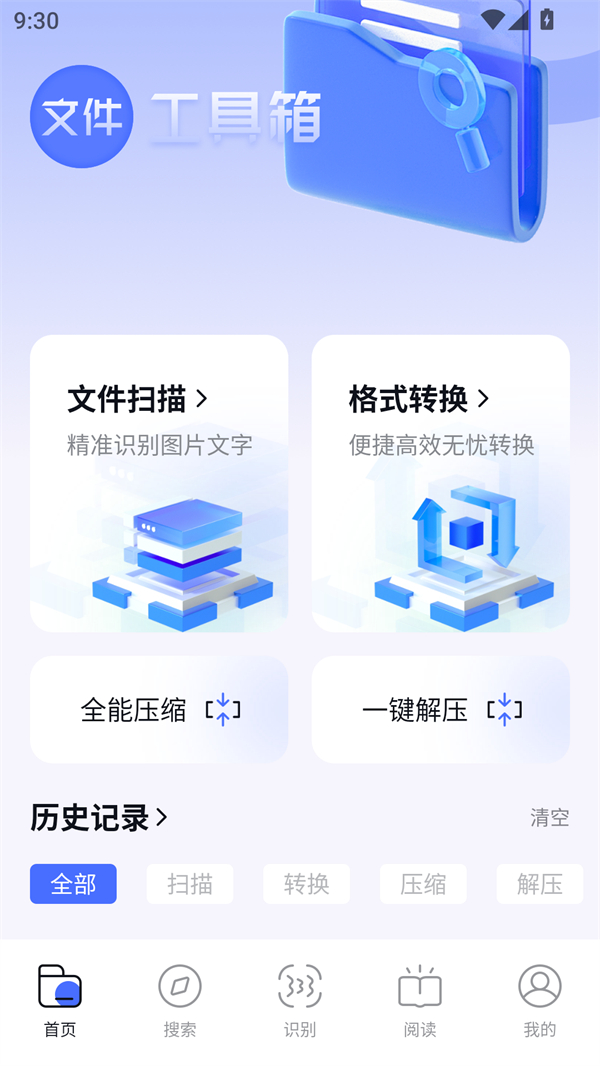Filter history by 解压
The width and height of the screenshot is (600, 1066).
(x=539, y=884)
